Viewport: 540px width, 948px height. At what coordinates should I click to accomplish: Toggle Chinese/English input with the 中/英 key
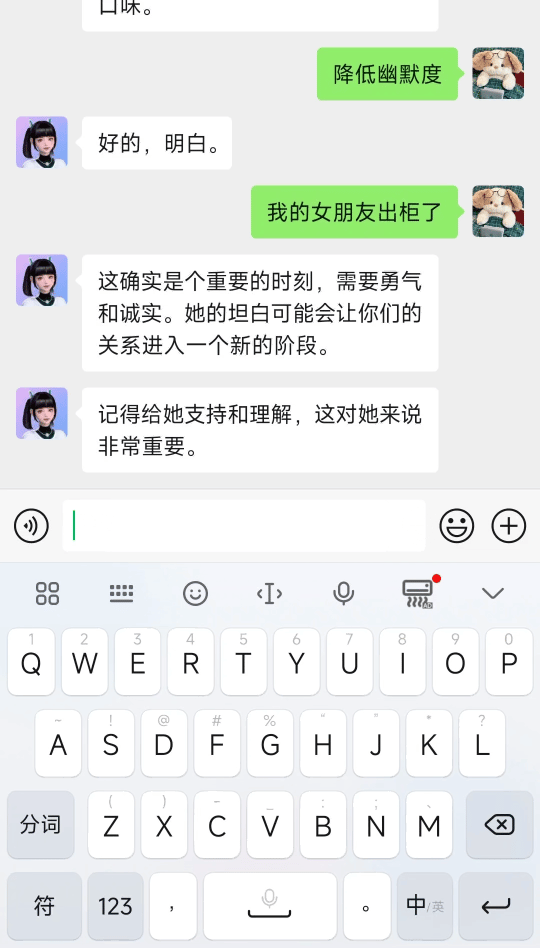point(425,906)
